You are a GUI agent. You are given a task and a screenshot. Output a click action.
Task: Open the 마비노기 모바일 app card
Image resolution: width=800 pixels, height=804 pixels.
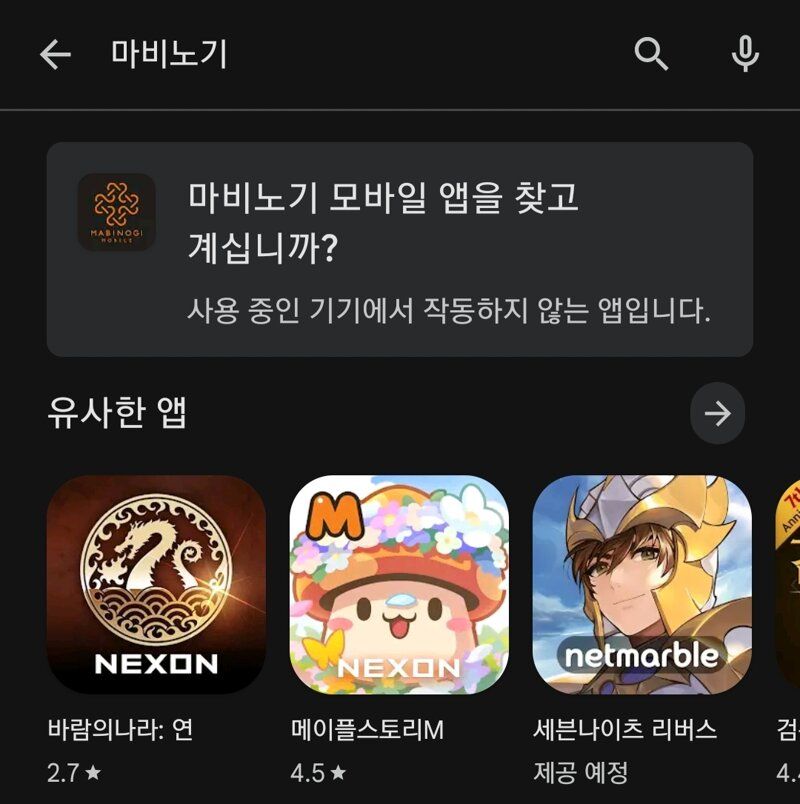[x=399, y=249]
